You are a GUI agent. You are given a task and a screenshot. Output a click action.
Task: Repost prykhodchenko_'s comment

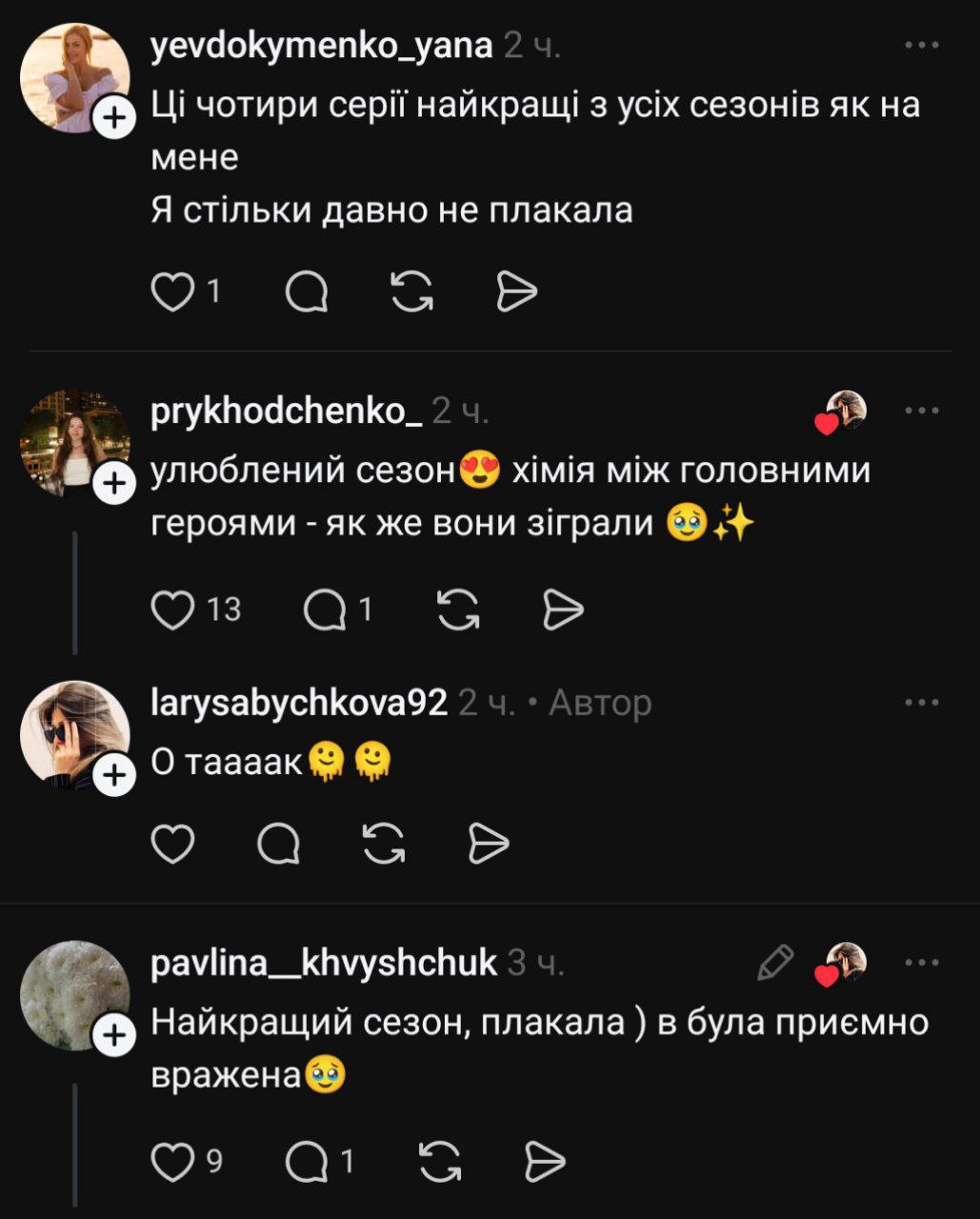(458, 609)
